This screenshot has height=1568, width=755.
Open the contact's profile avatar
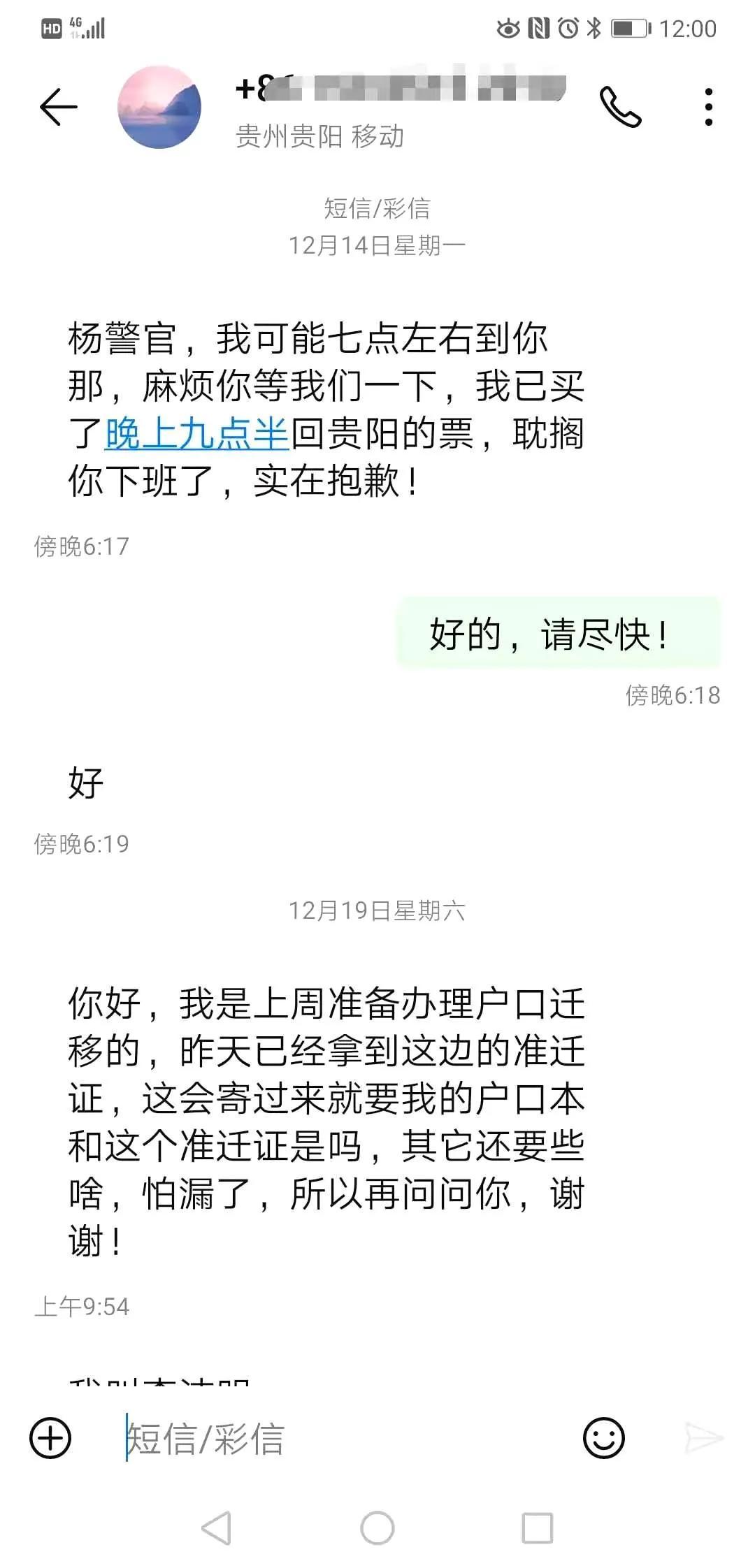159,107
